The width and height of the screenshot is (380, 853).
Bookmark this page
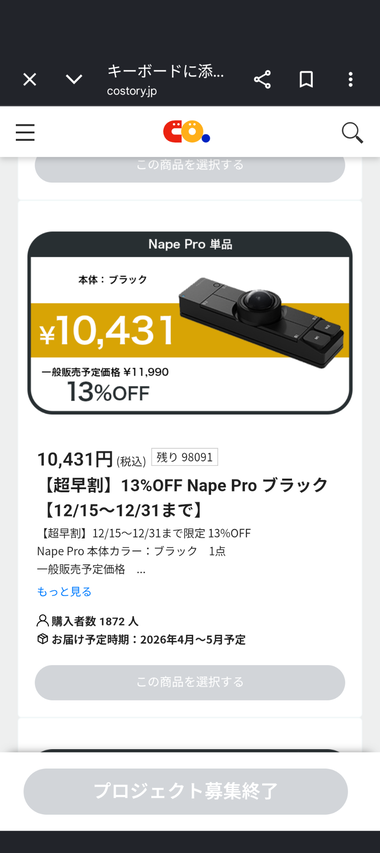306,80
